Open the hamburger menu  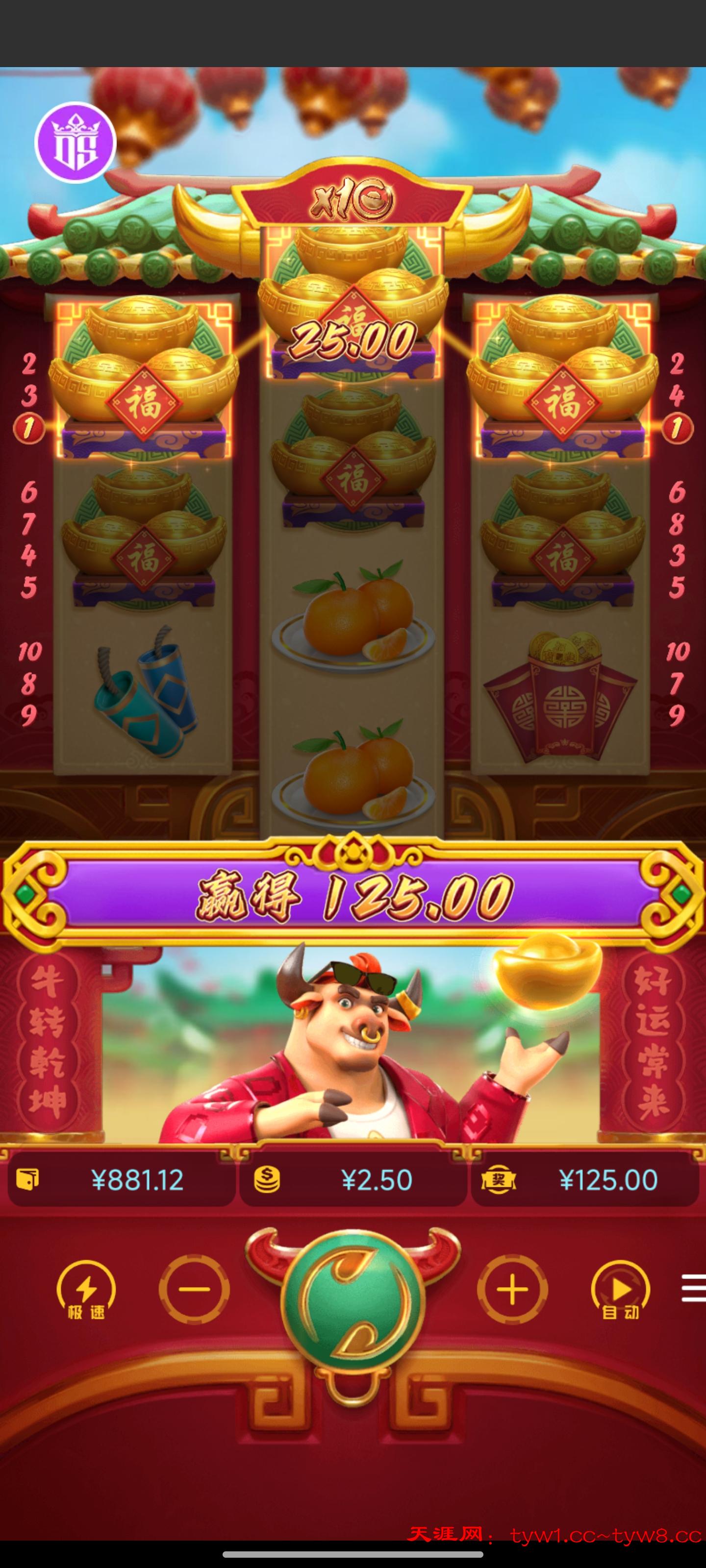(x=693, y=1287)
